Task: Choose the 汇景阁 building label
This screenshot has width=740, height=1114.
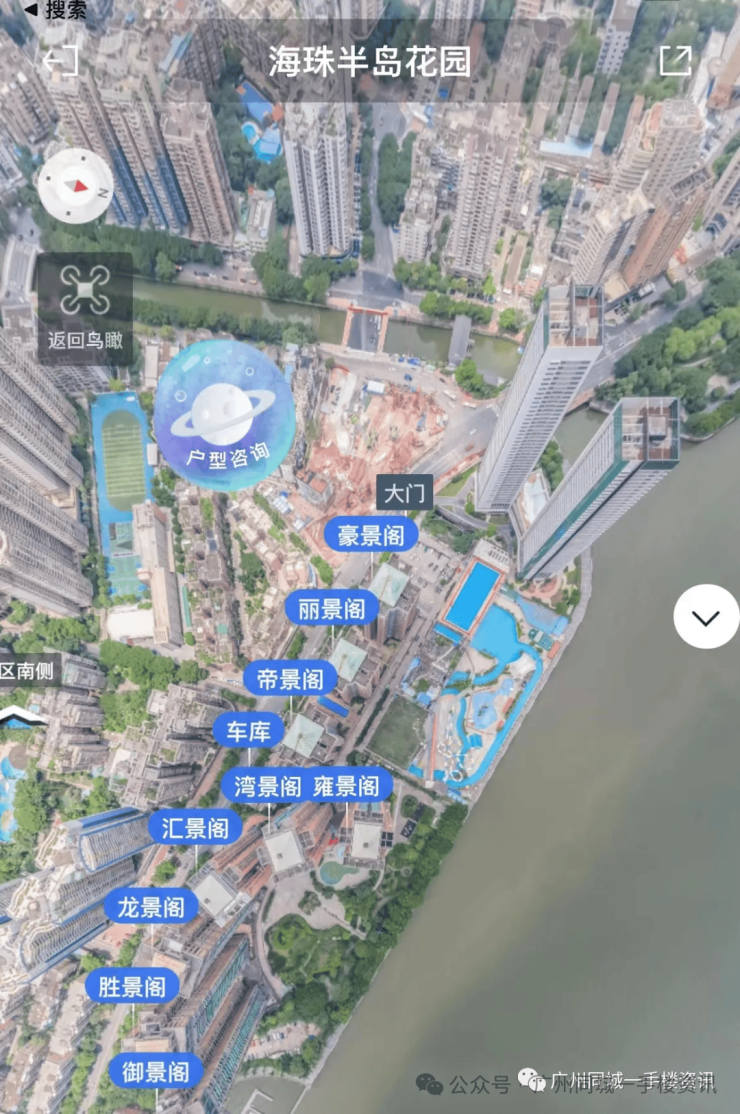Action: pos(195,828)
